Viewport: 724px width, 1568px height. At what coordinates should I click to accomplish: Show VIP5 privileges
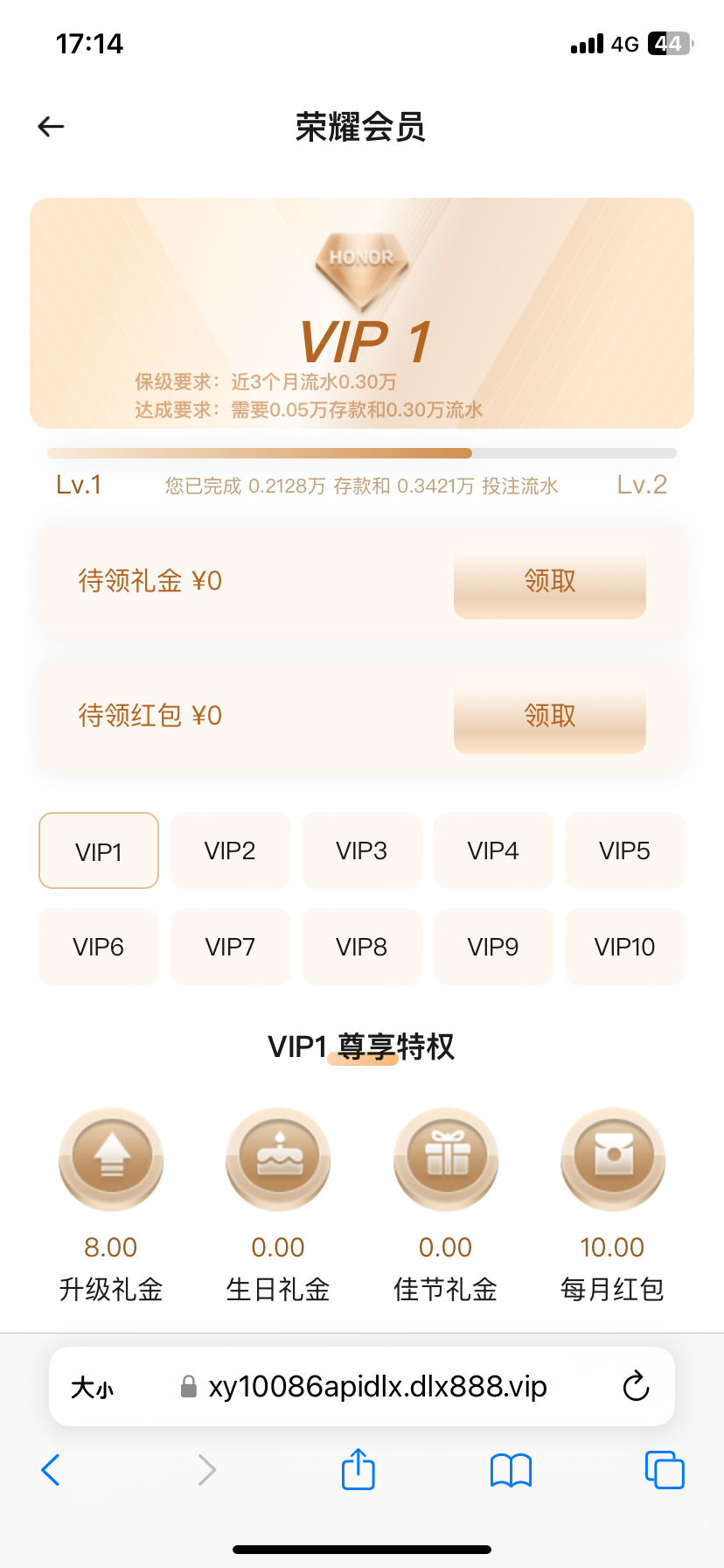pyautogui.click(x=624, y=850)
